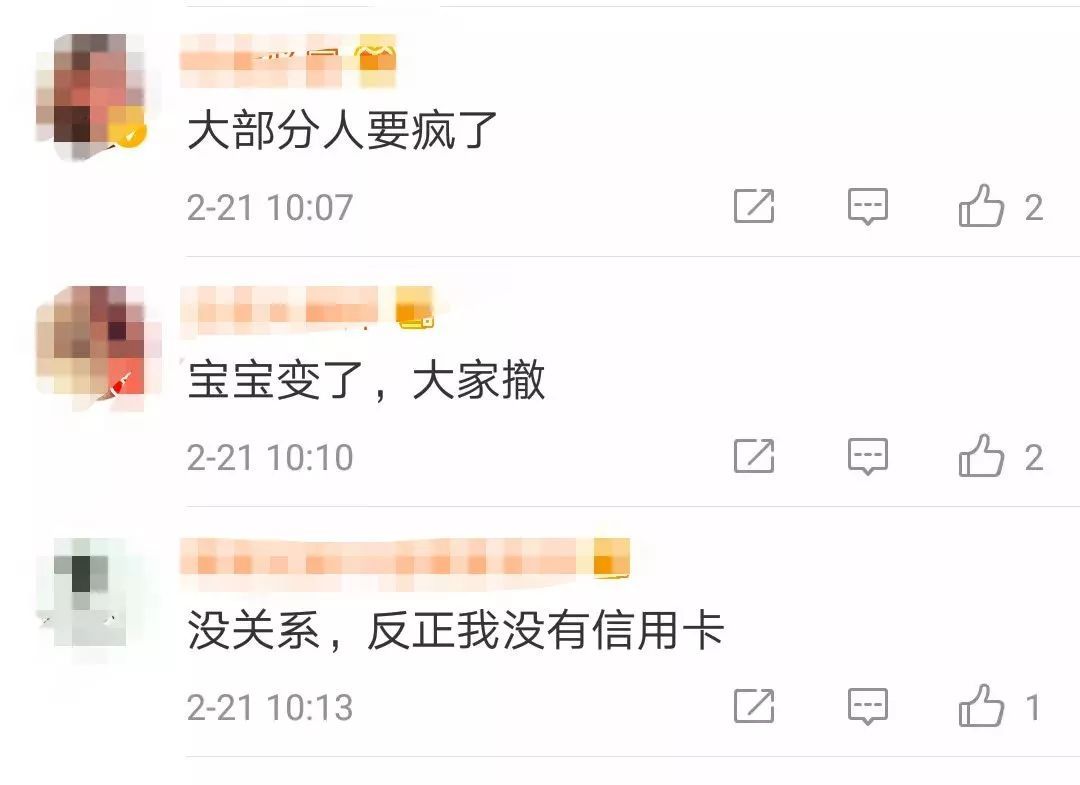Like the comment "没关系，反正我没有信用卡"
Screen dimensions: 1080x785
point(981,707)
